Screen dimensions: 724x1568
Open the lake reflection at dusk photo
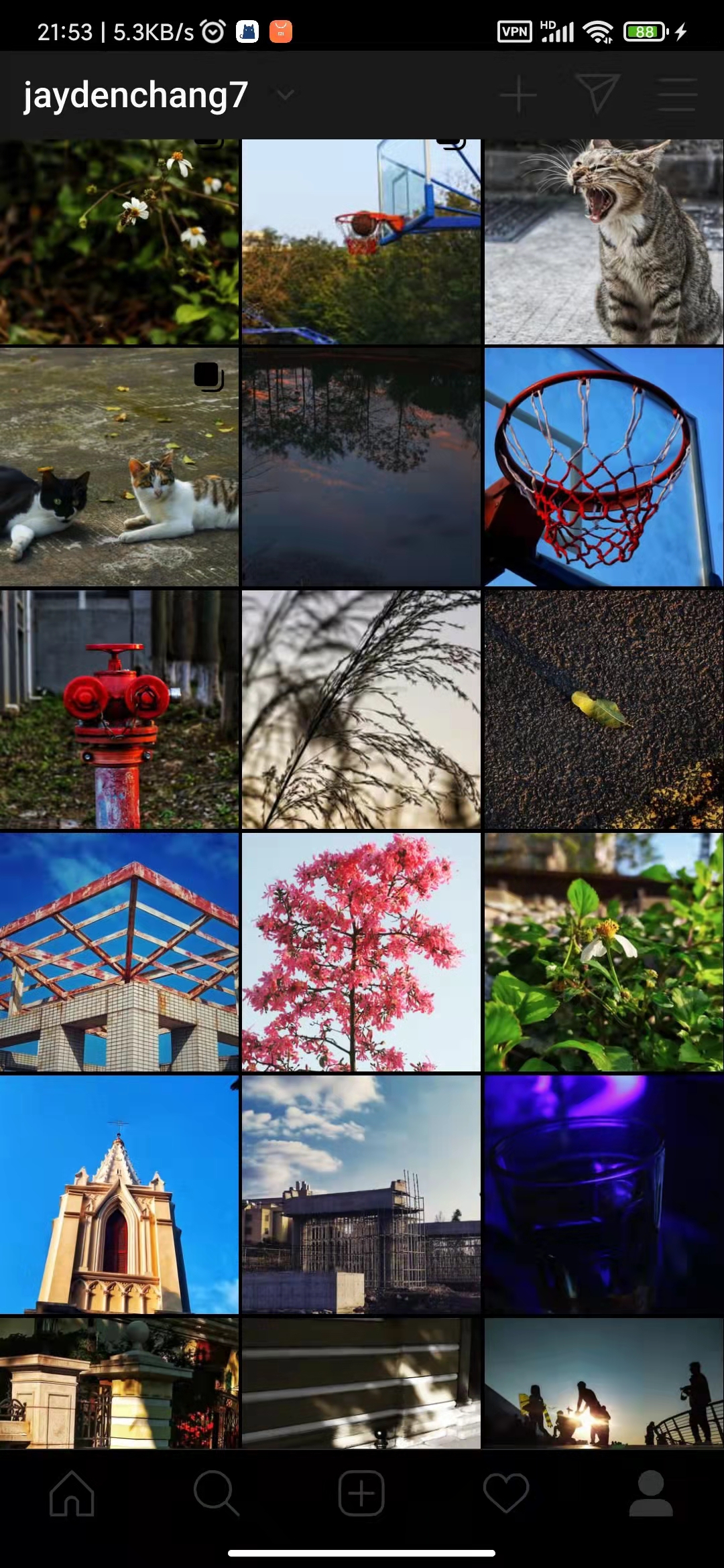(x=361, y=467)
